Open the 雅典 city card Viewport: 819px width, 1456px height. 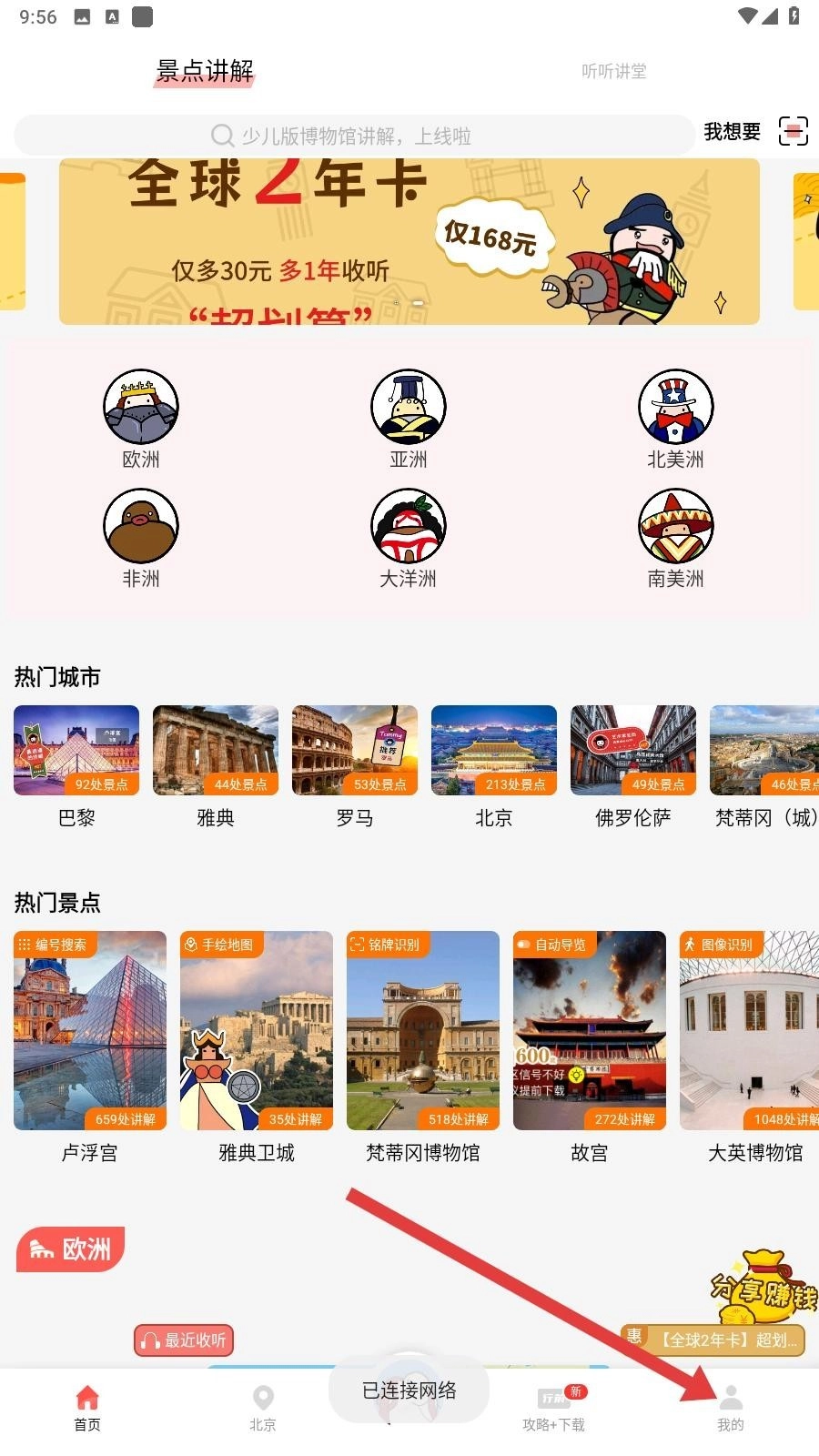pyautogui.click(x=216, y=752)
